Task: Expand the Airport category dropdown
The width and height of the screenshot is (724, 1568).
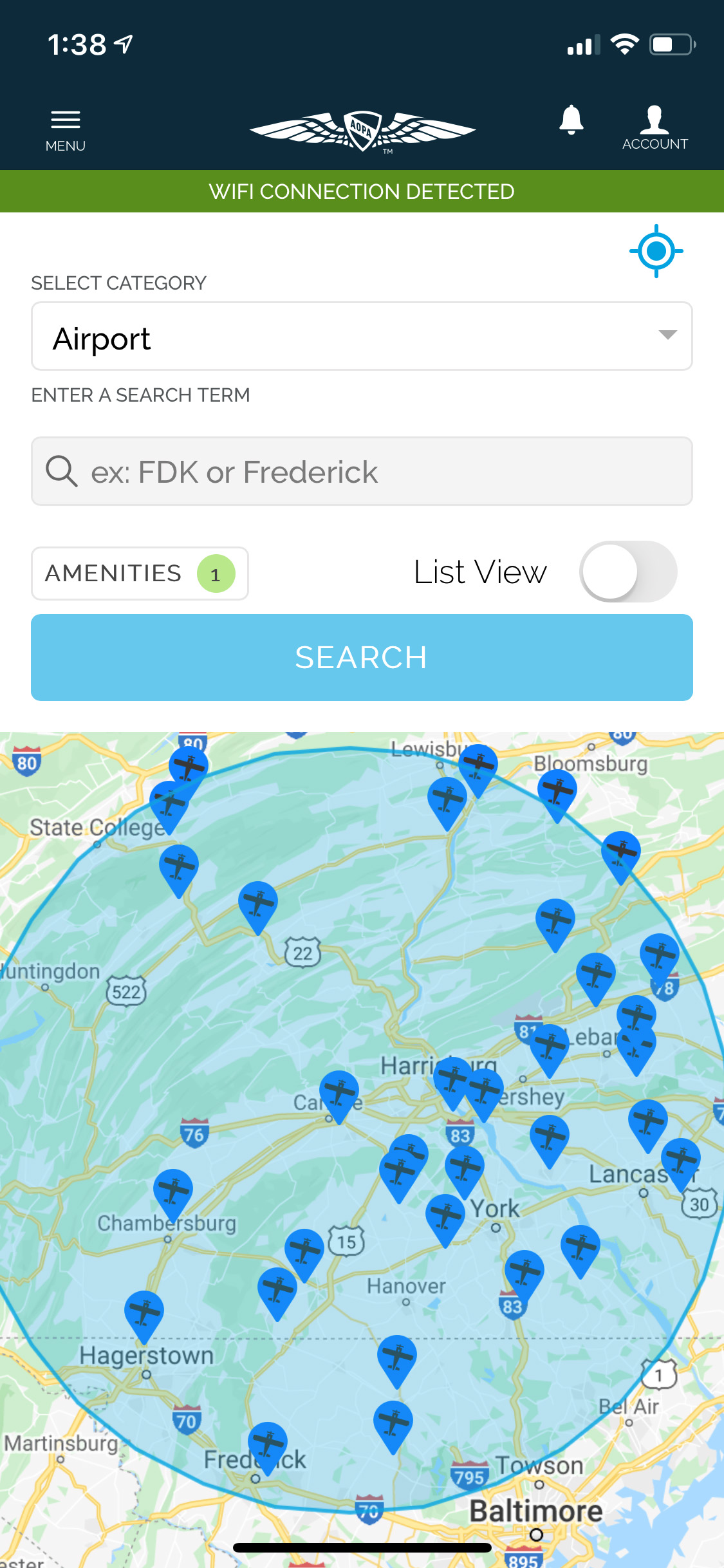Action: coord(362,336)
